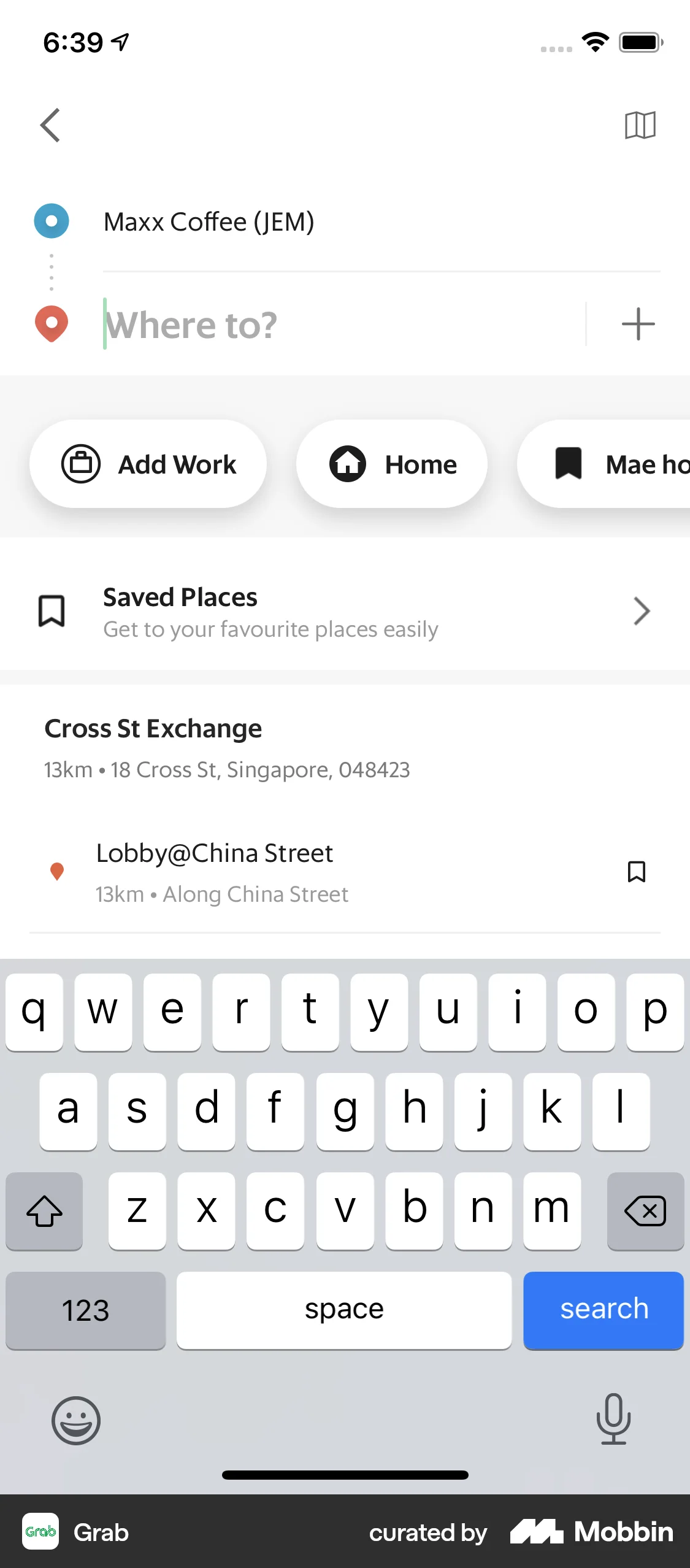Switch to the numeric keyboard with 123 key
The width and height of the screenshot is (690, 1568).
[x=85, y=1310]
